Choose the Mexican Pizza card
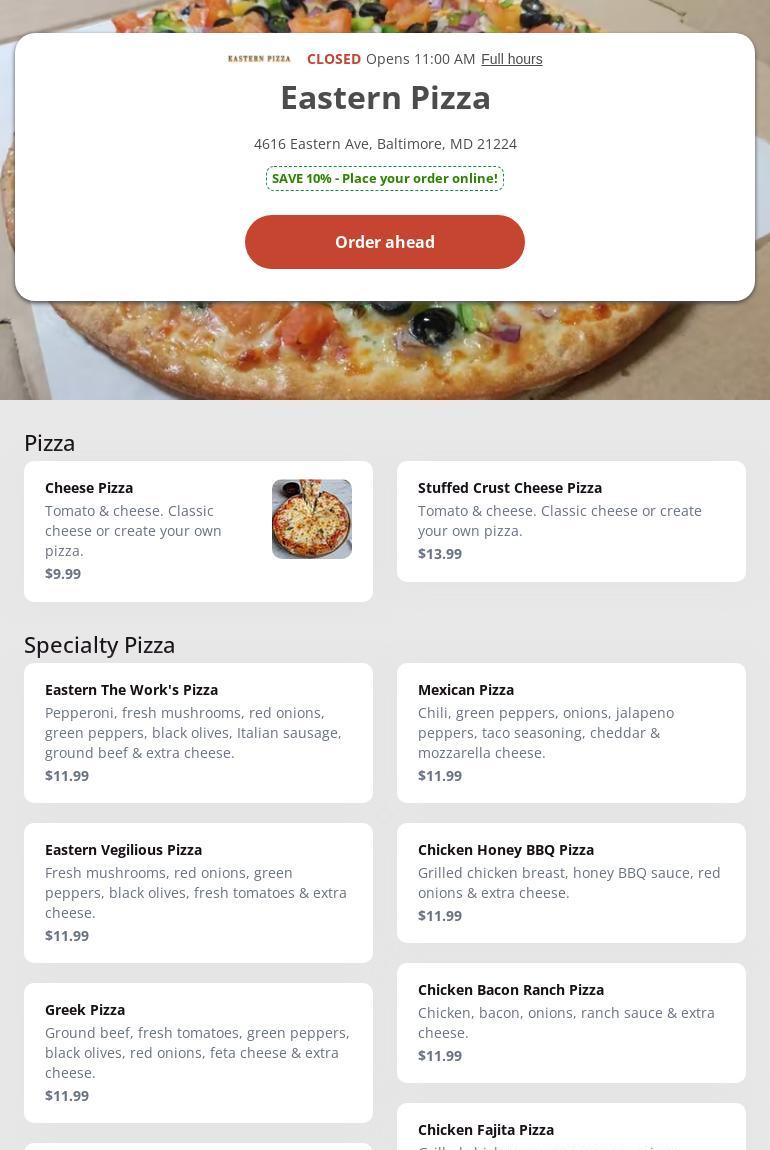The image size is (770, 1150). (571, 733)
